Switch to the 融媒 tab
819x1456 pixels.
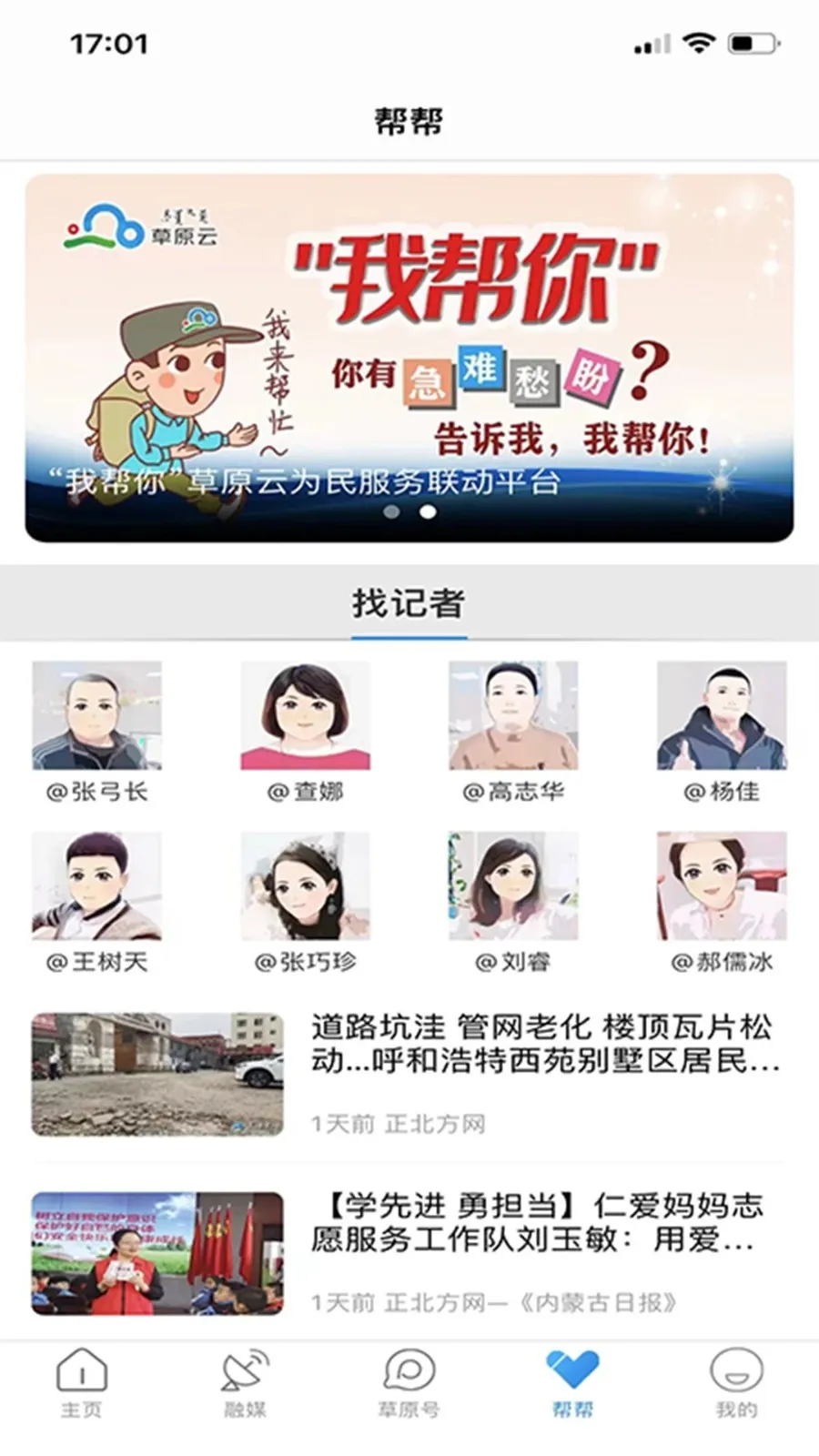(x=246, y=1382)
